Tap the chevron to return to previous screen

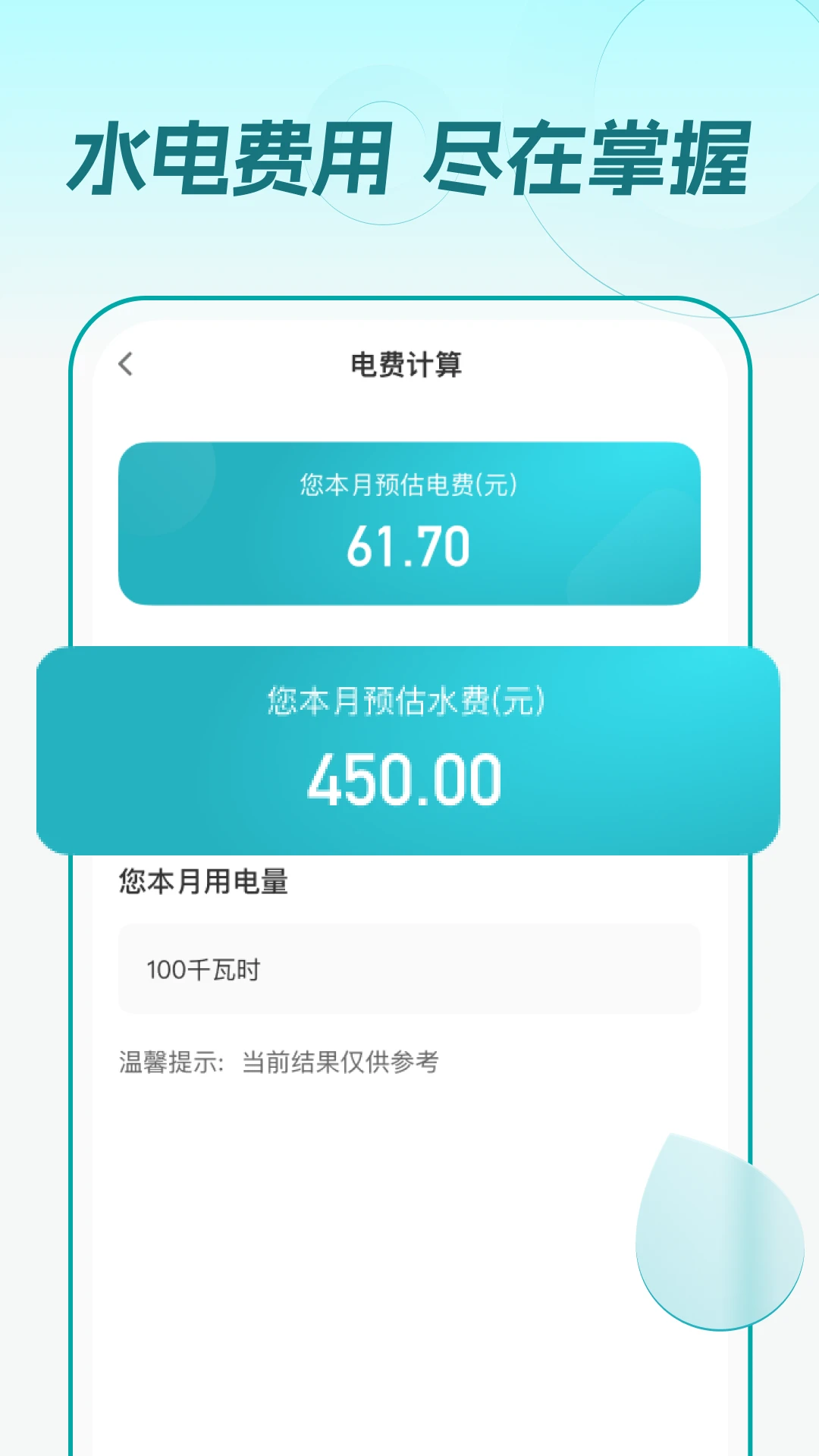pos(127,362)
